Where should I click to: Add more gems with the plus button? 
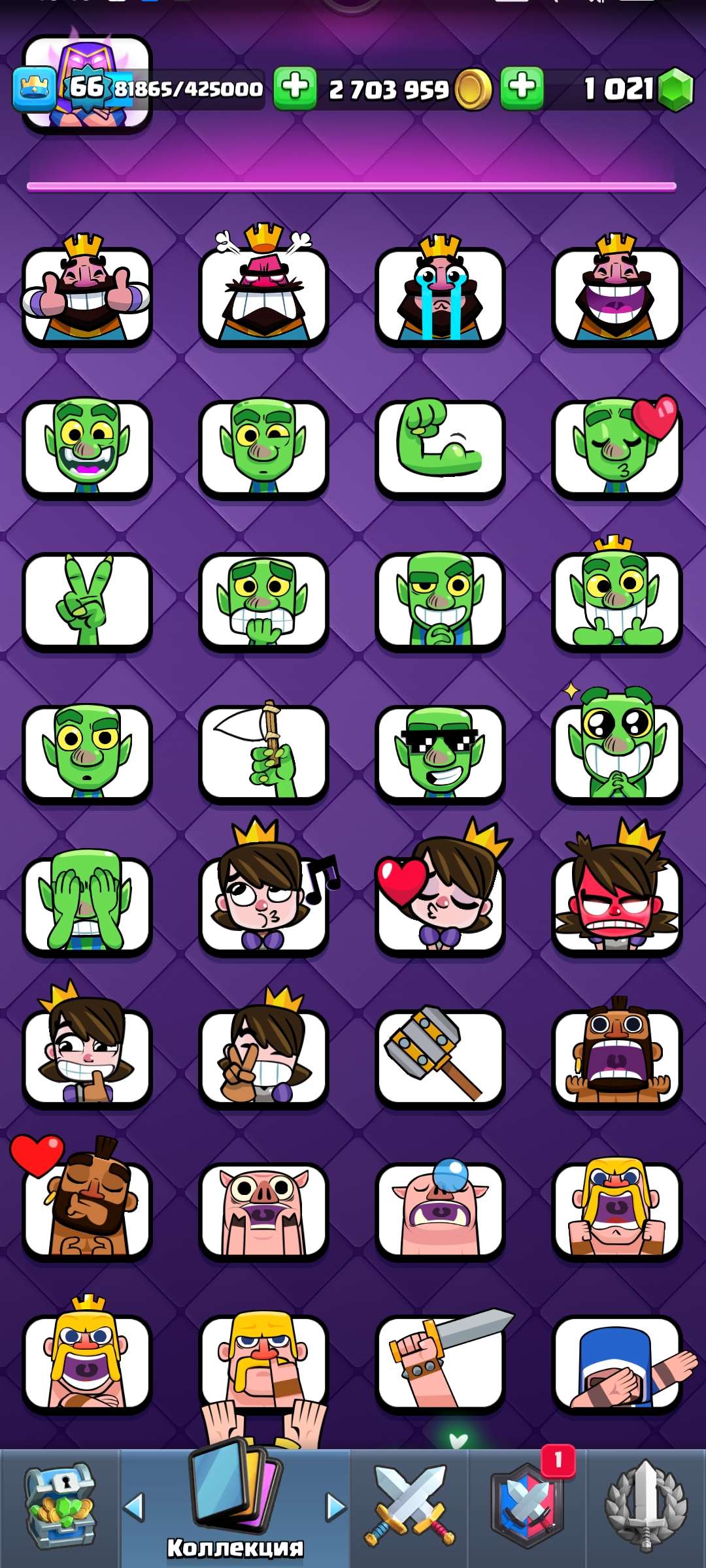click(521, 88)
